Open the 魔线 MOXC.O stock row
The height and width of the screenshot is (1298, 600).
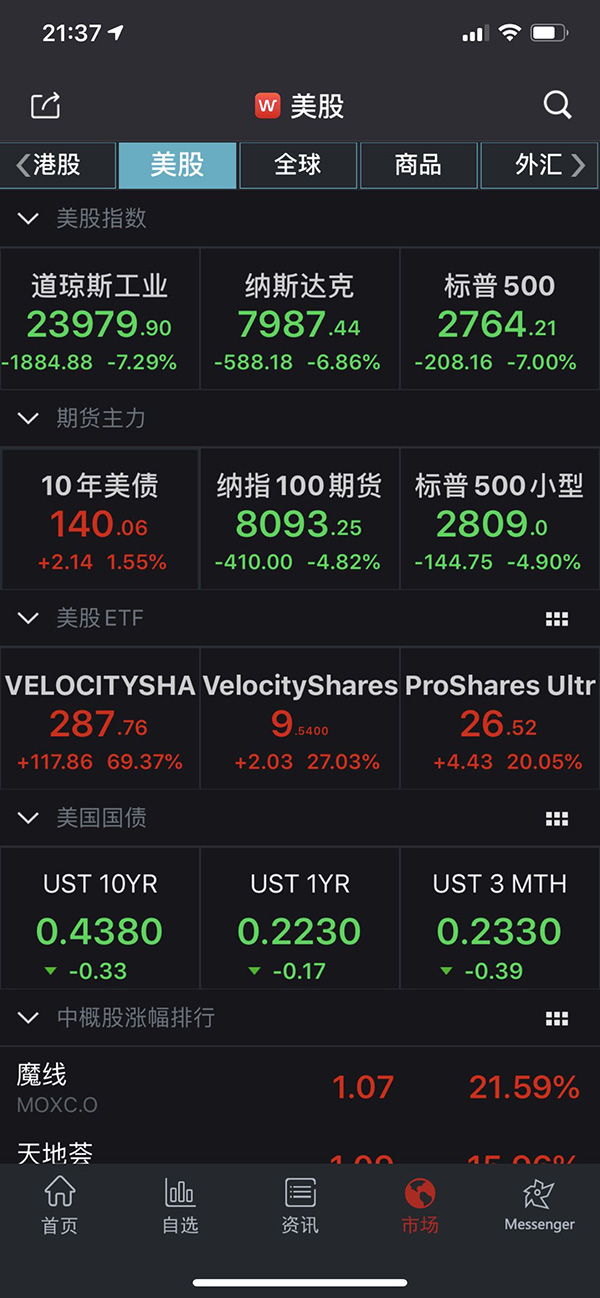pyautogui.click(x=300, y=1088)
